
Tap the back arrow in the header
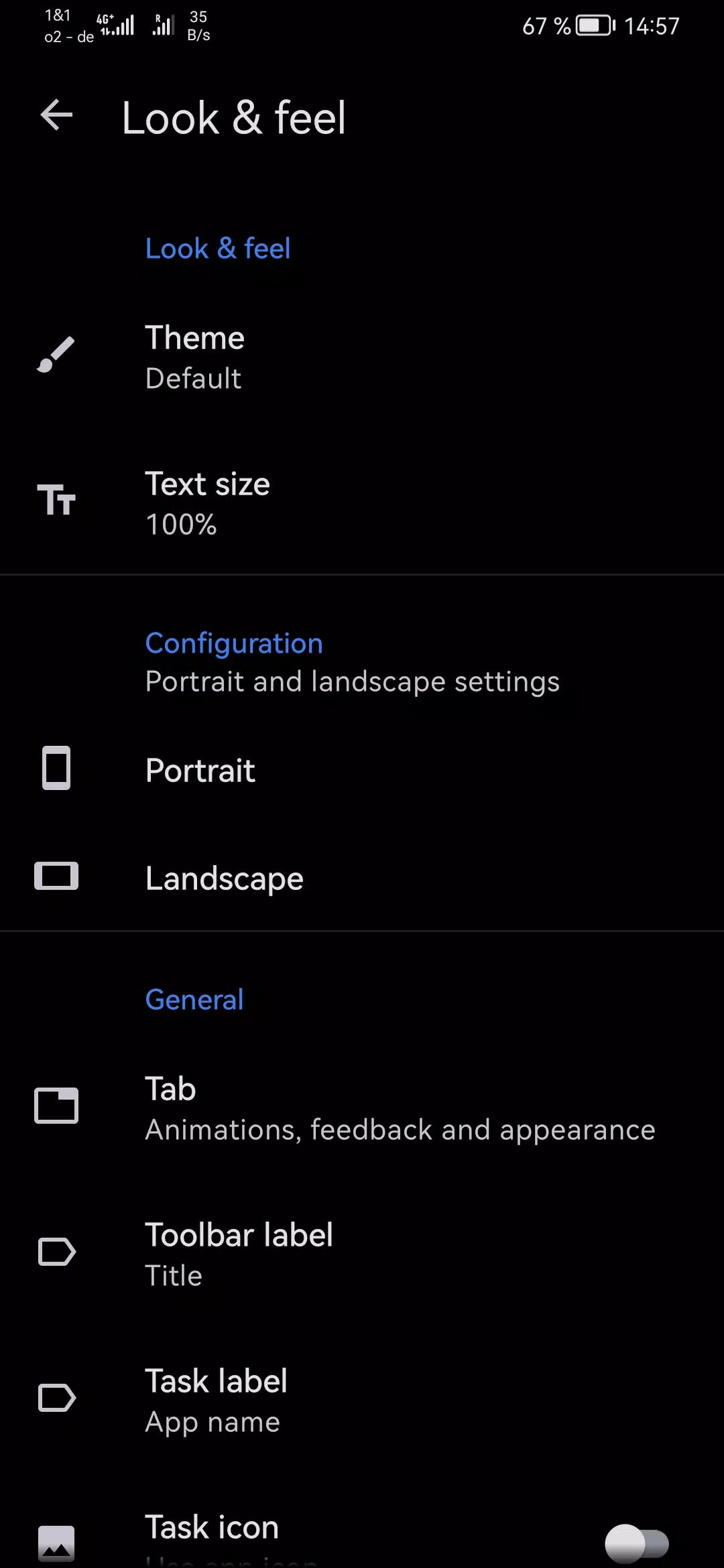coord(56,115)
